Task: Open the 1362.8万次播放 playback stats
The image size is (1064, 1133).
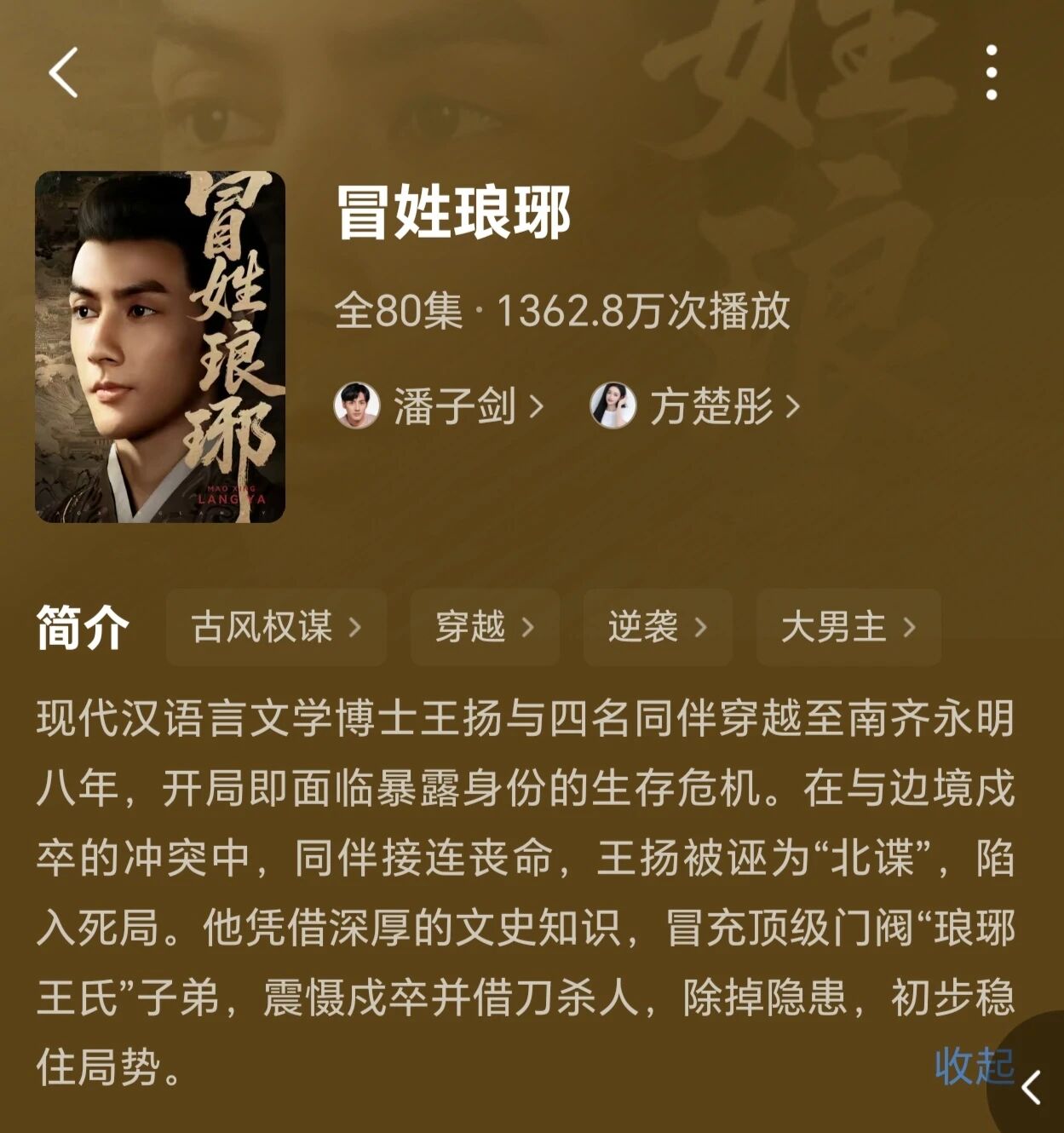Action: pyautogui.click(x=643, y=313)
